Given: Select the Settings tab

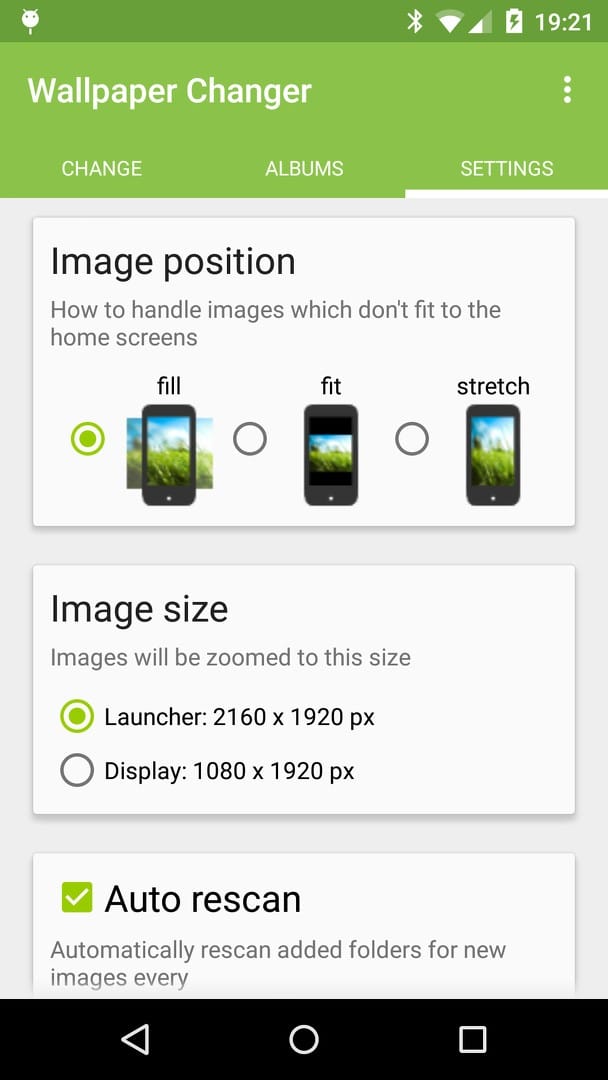Looking at the screenshot, I should click(506, 169).
